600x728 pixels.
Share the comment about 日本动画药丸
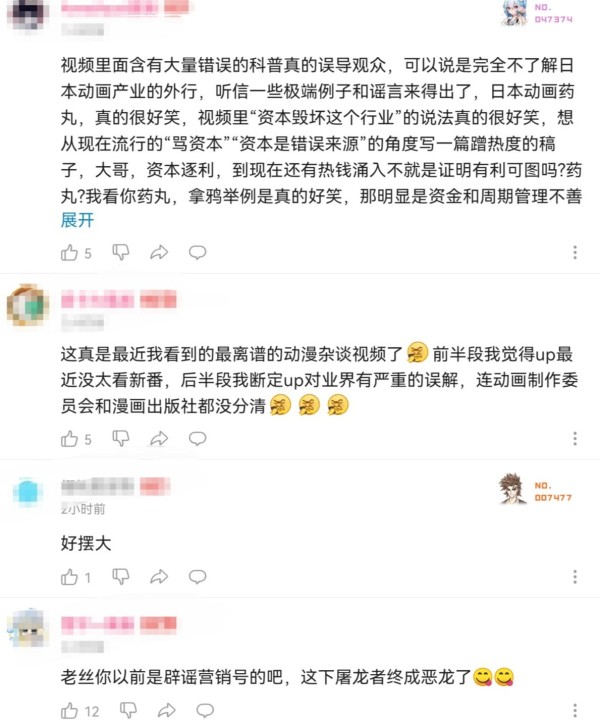pos(160,253)
